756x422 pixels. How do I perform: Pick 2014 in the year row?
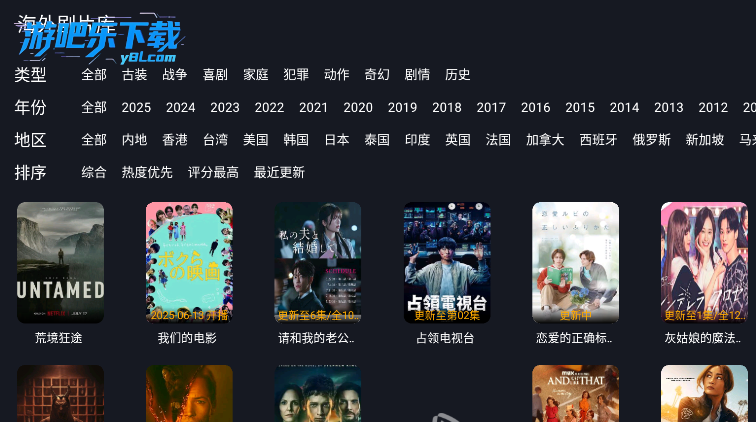pos(624,108)
